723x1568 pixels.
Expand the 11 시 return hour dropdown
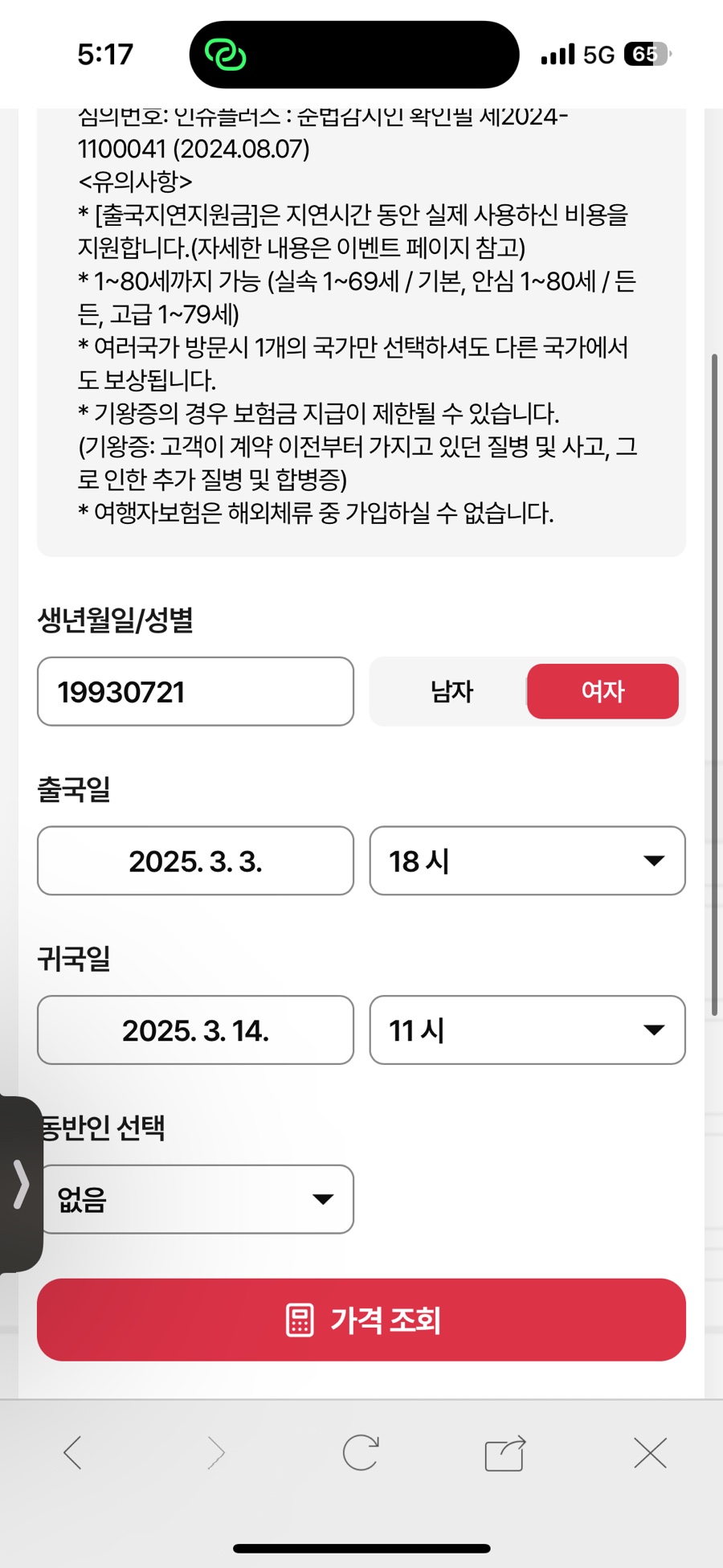527,1030
